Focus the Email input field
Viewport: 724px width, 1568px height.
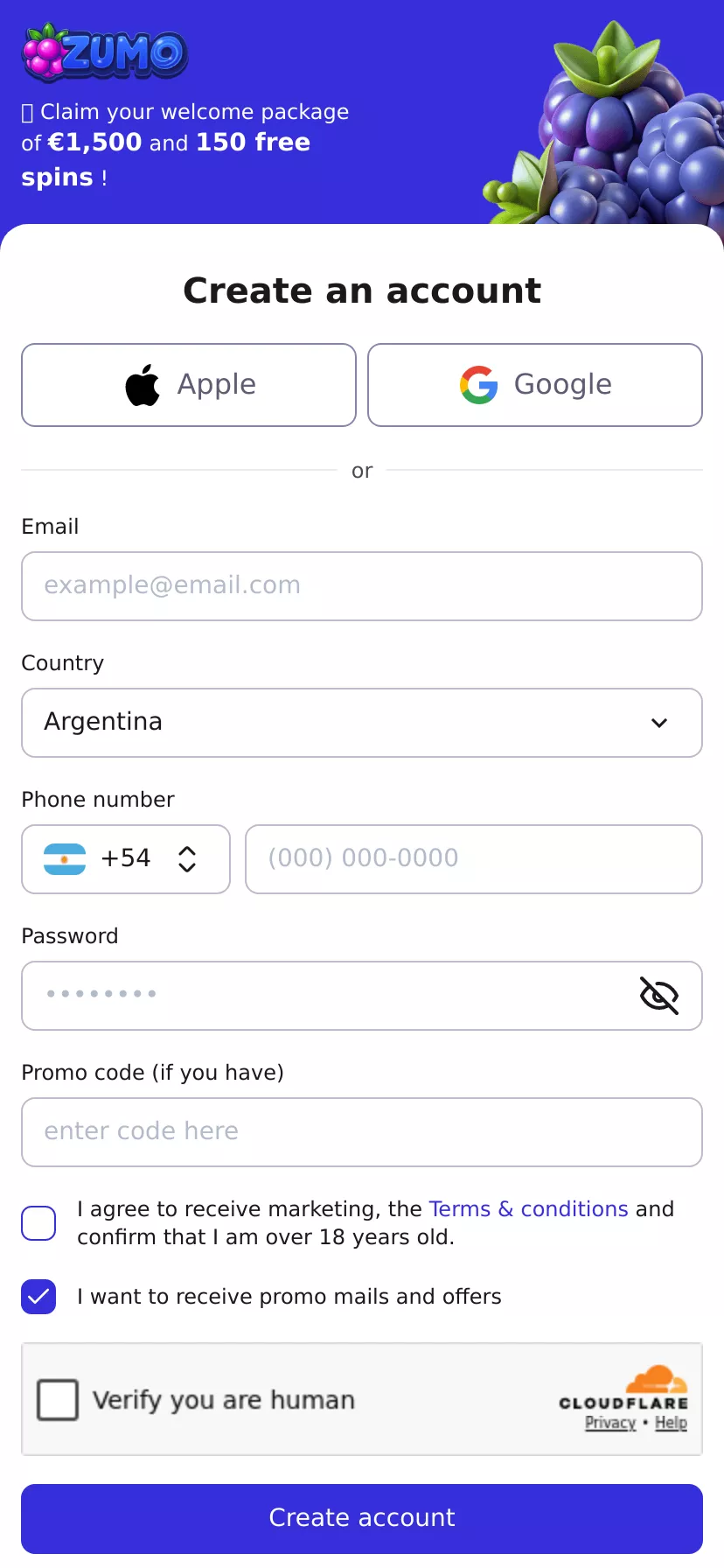pyautogui.click(x=362, y=586)
